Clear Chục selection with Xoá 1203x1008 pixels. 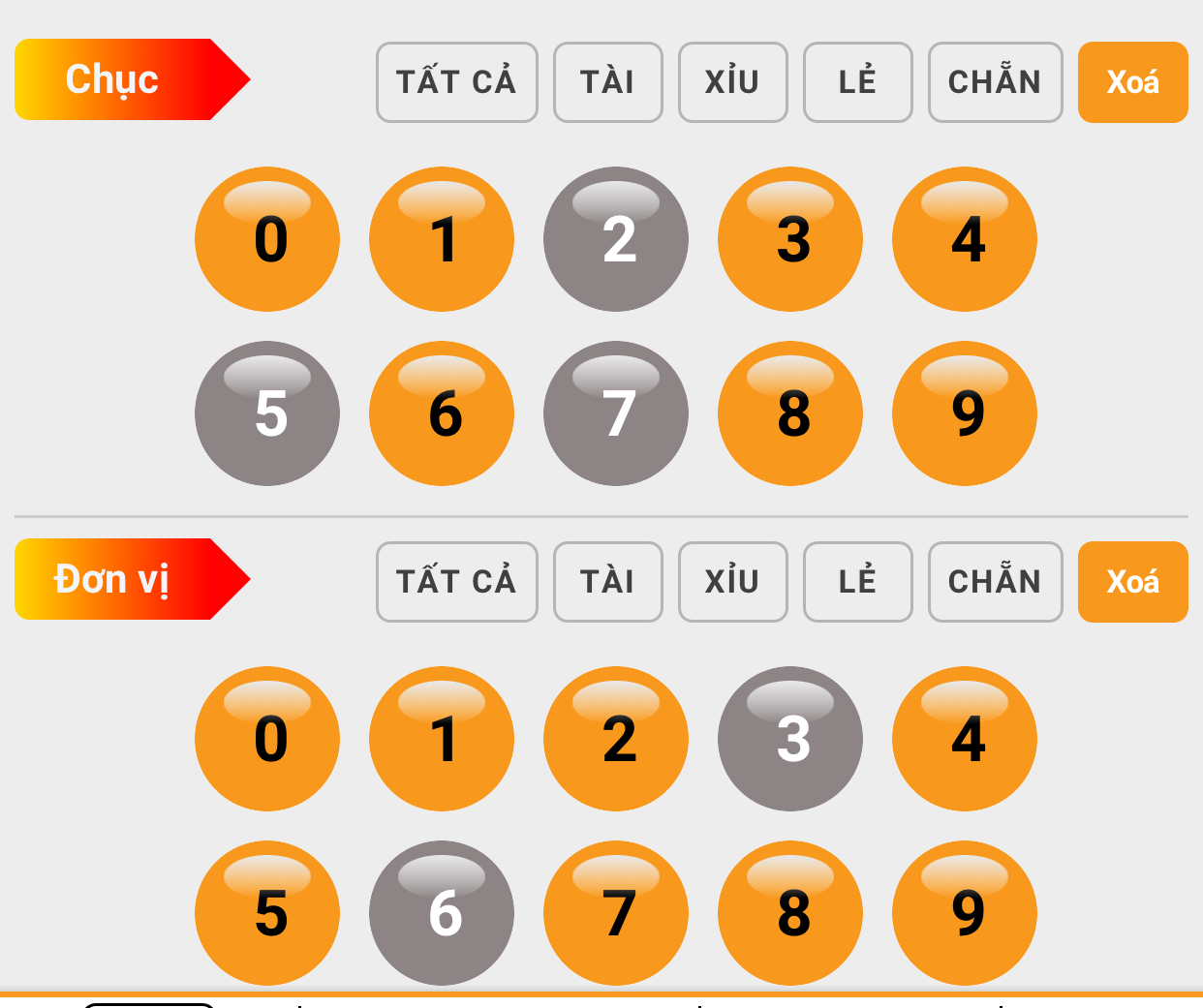[1132, 82]
